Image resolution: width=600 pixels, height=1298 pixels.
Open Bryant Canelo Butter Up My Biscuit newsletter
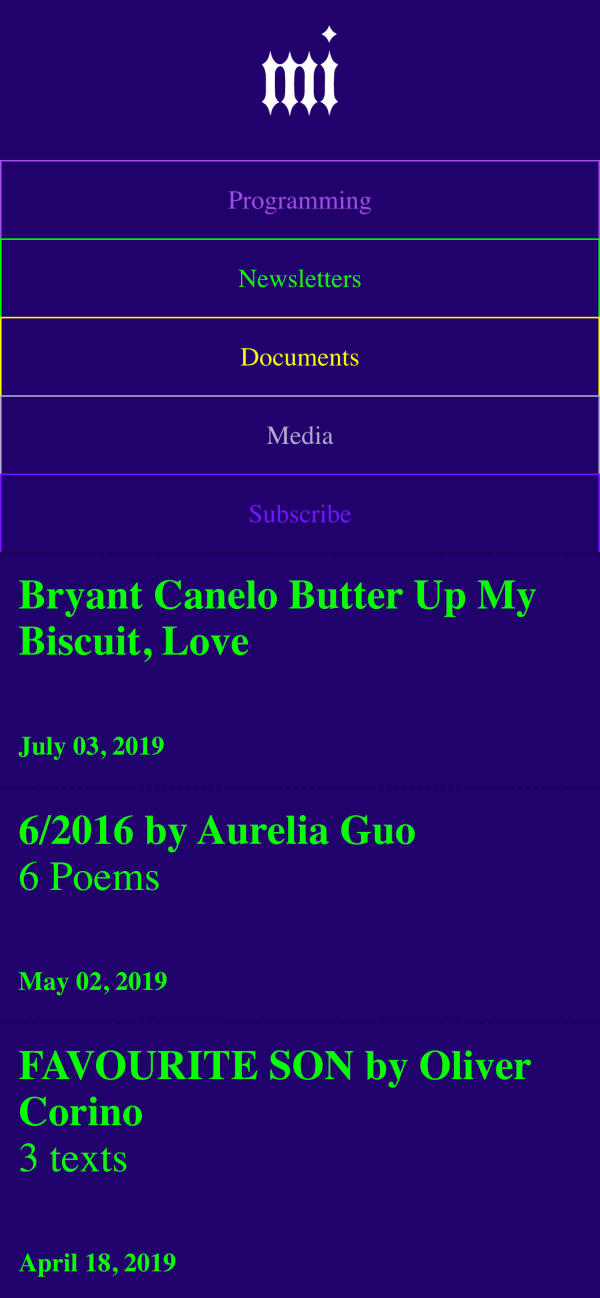(x=277, y=618)
